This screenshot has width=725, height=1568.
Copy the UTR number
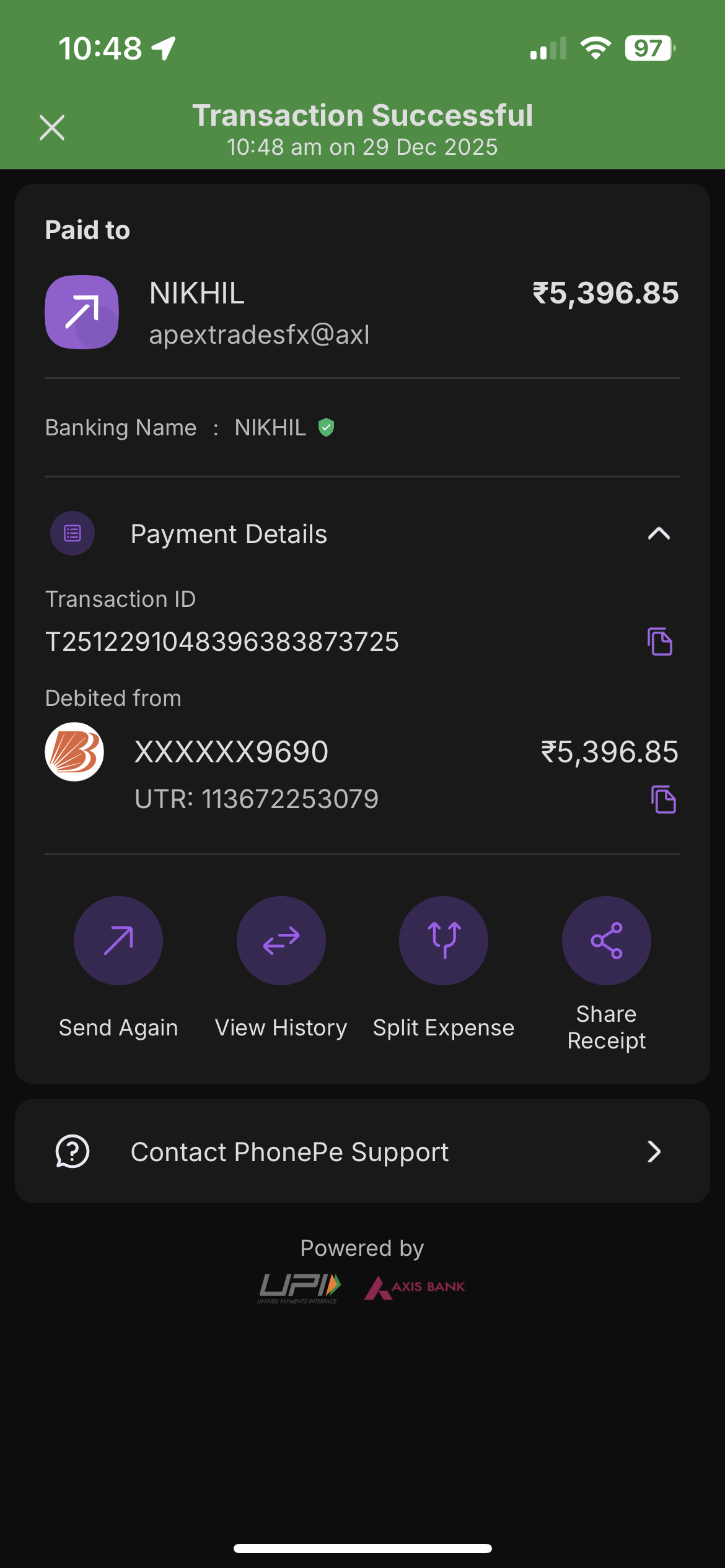pos(663,799)
